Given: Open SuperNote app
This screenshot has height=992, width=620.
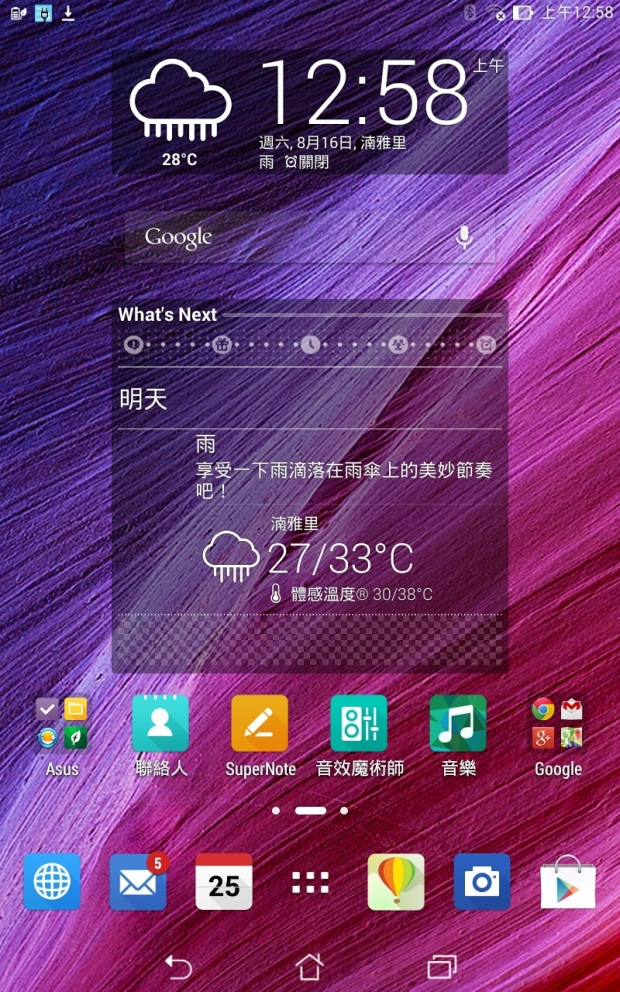Looking at the screenshot, I should click(x=260, y=725).
